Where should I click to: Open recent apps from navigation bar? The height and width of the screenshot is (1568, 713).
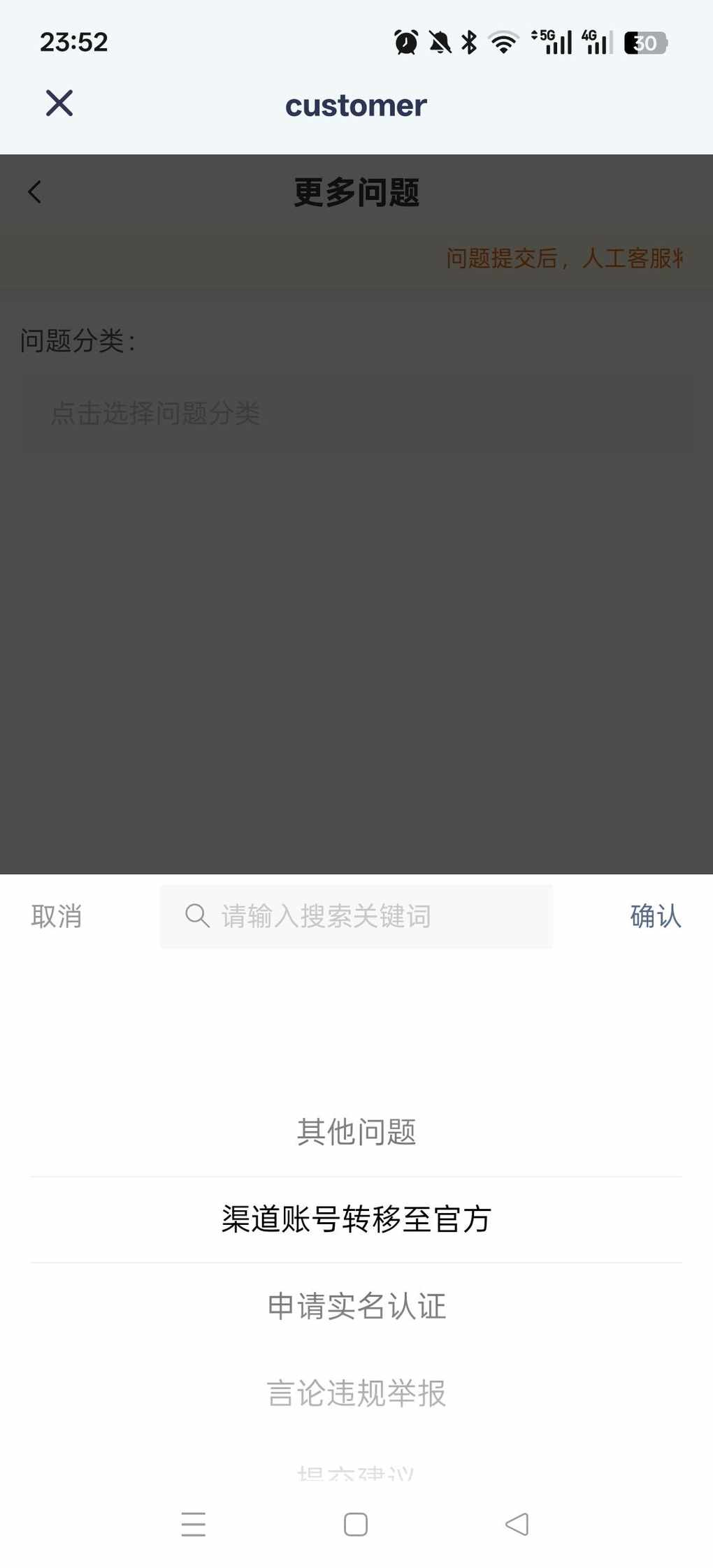[194, 1524]
